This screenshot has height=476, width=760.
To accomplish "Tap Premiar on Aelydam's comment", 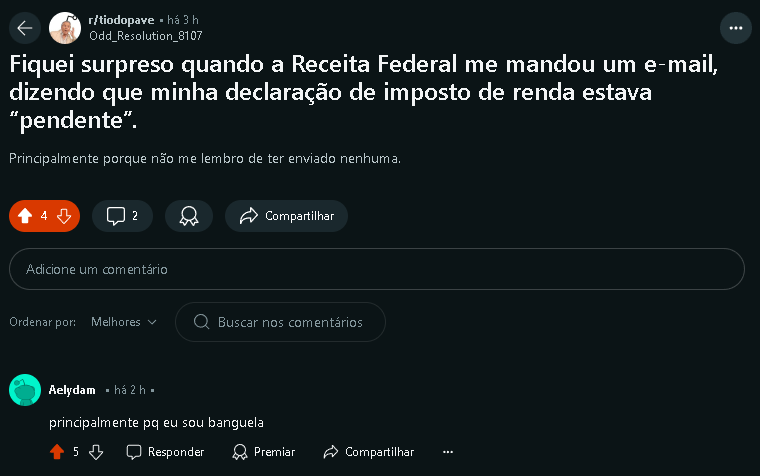I will pos(264,452).
